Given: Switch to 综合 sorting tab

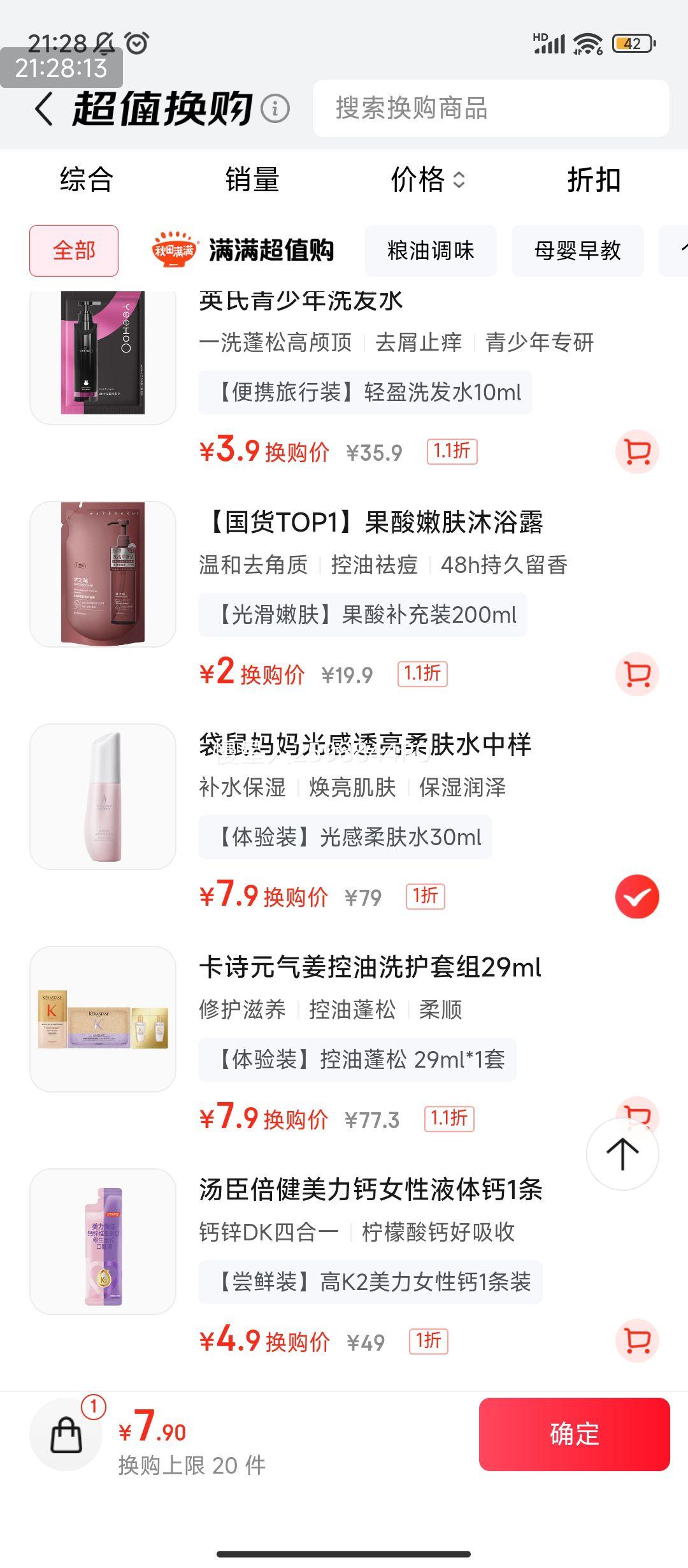Looking at the screenshot, I should pos(87,179).
